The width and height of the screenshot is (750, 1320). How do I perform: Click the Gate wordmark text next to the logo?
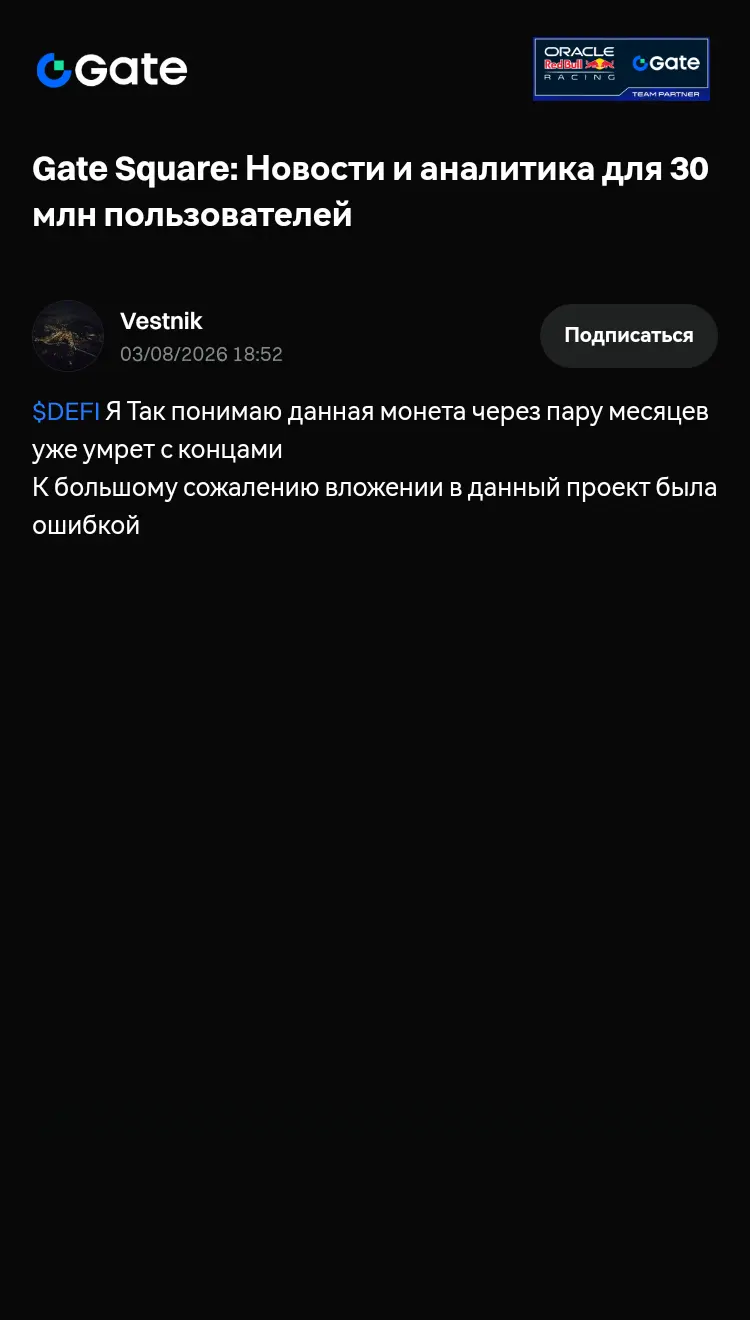[x=133, y=69]
